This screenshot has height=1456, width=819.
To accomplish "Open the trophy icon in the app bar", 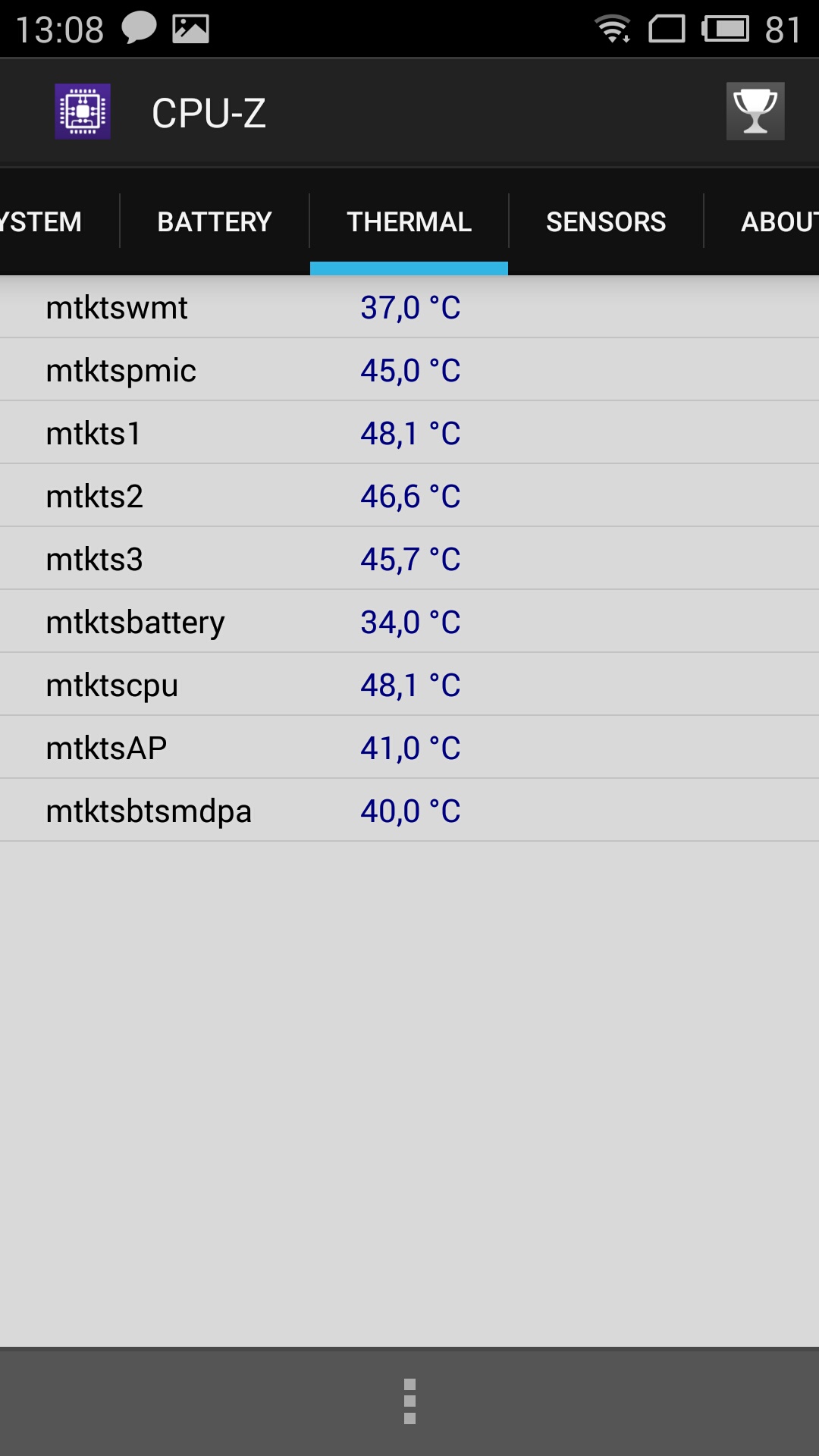I will click(x=755, y=111).
